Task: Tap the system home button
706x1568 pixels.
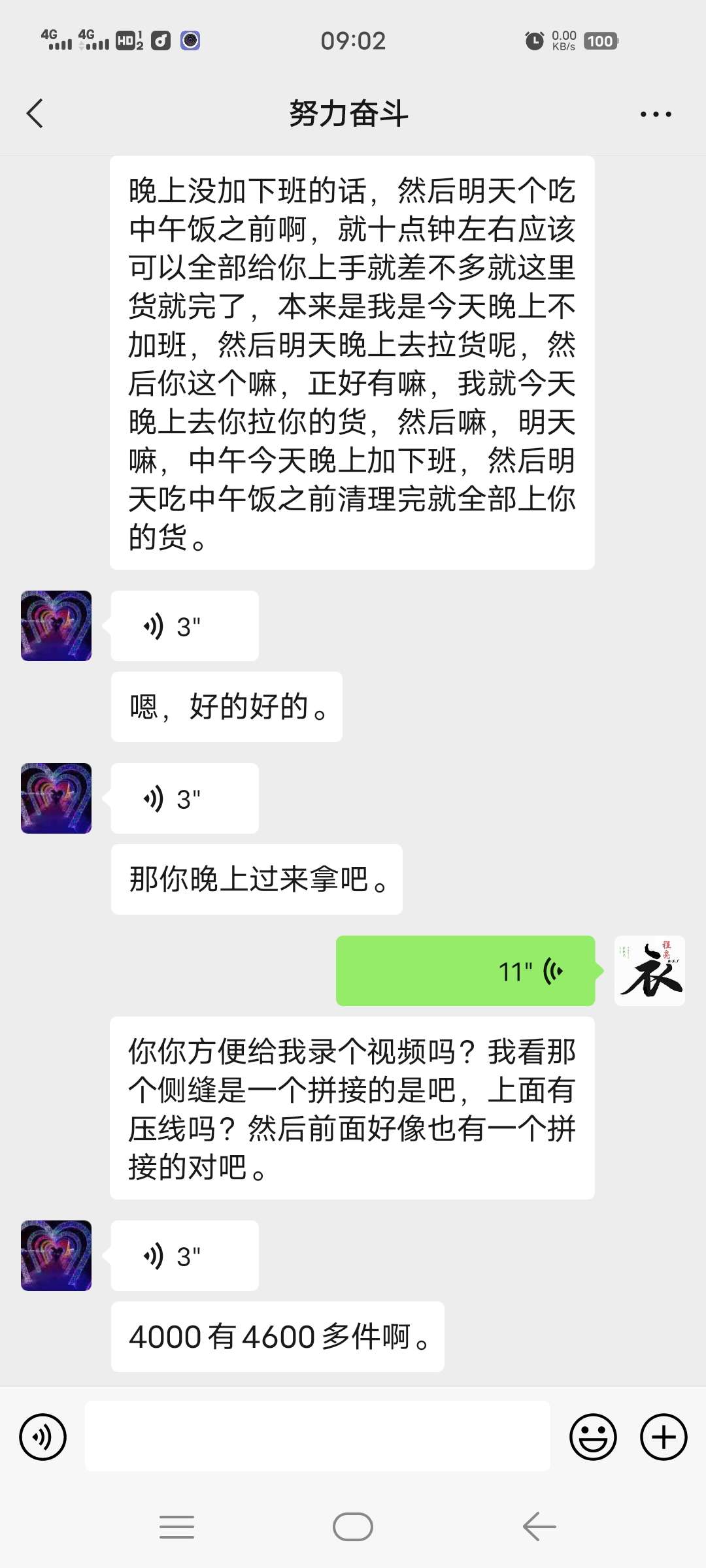Action: [x=353, y=1527]
